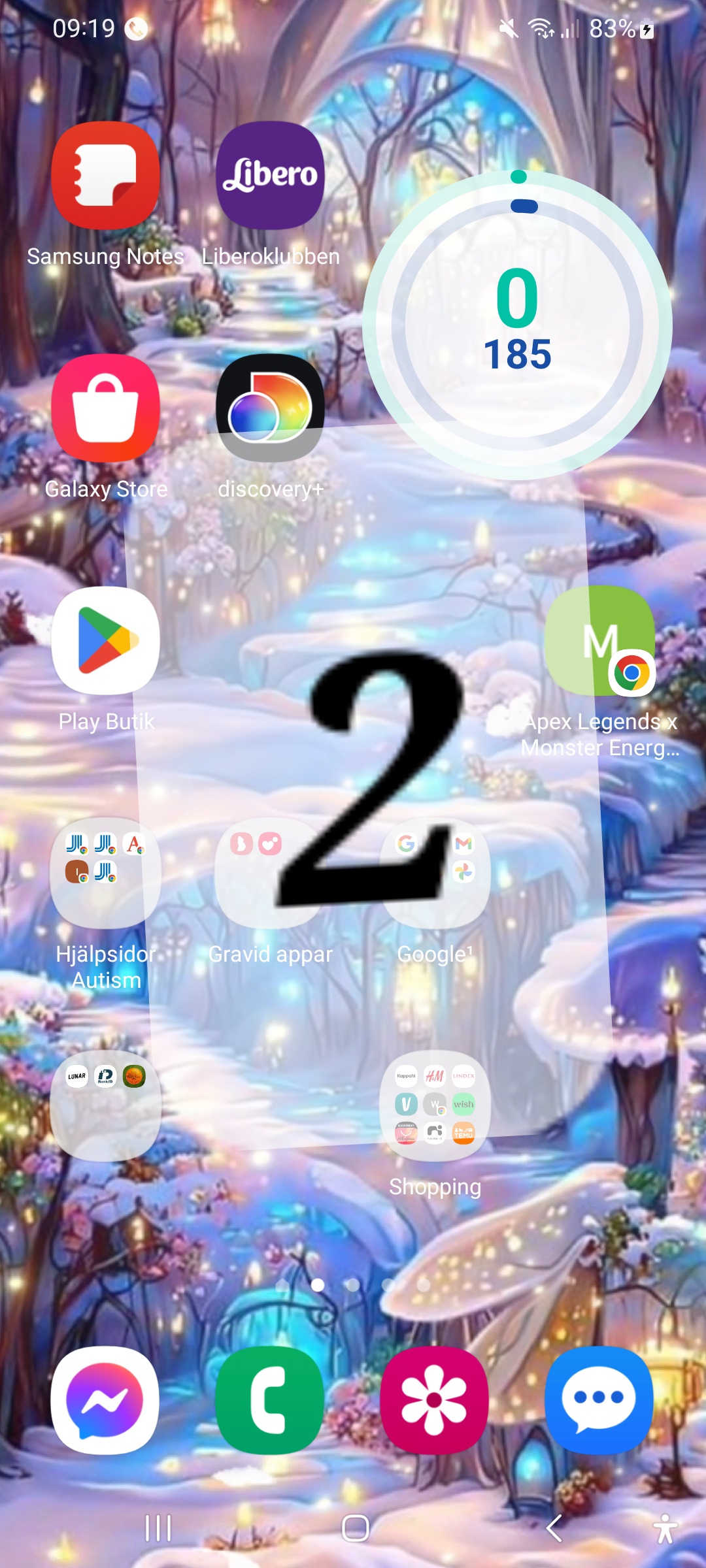Open the folder containing Lunar app
706x1568 pixels.
pyautogui.click(x=105, y=1105)
